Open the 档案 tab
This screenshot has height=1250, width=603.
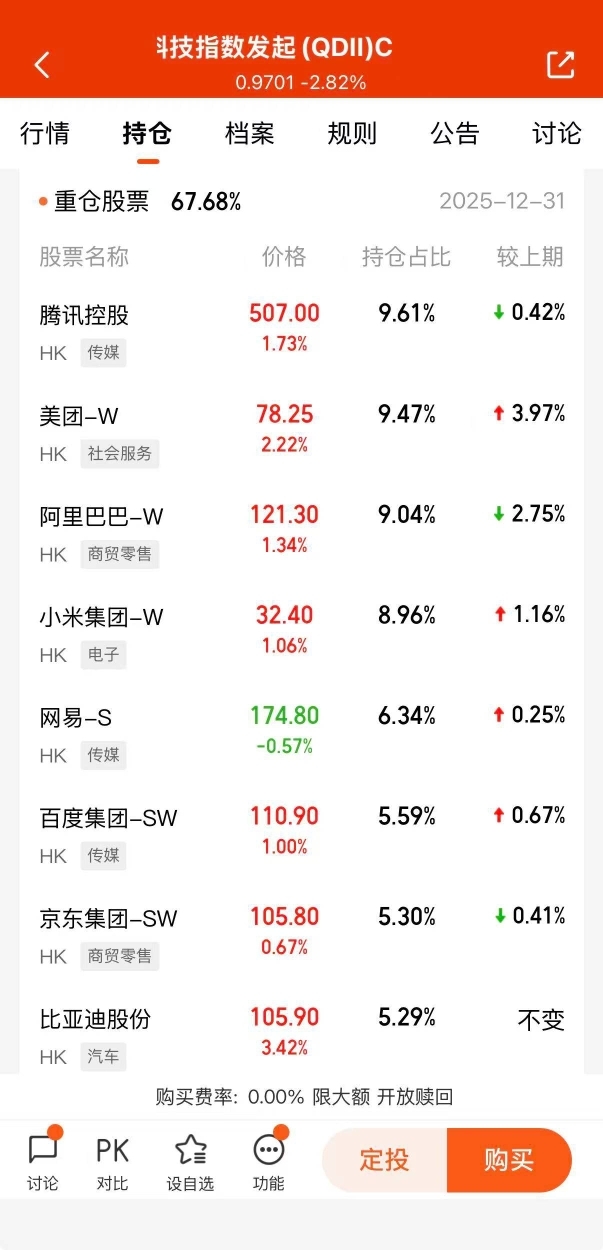[x=250, y=133]
